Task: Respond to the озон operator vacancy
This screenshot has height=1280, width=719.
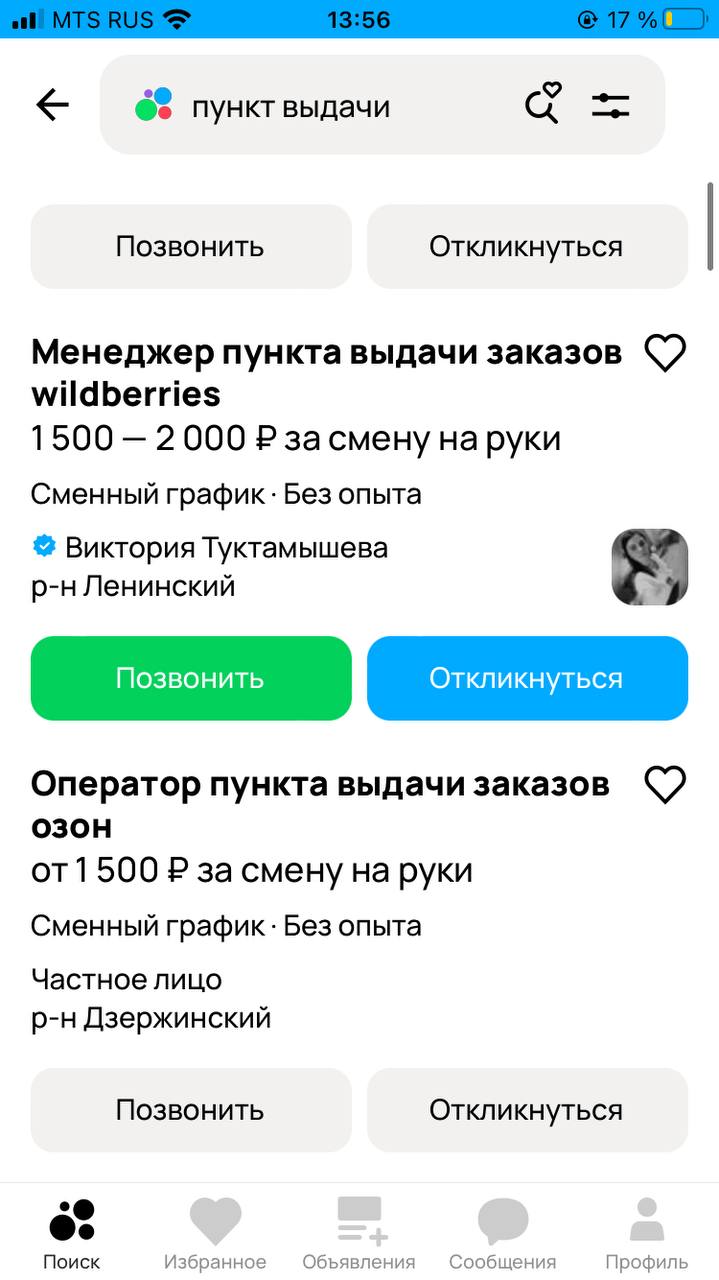Action: click(527, 1110)
